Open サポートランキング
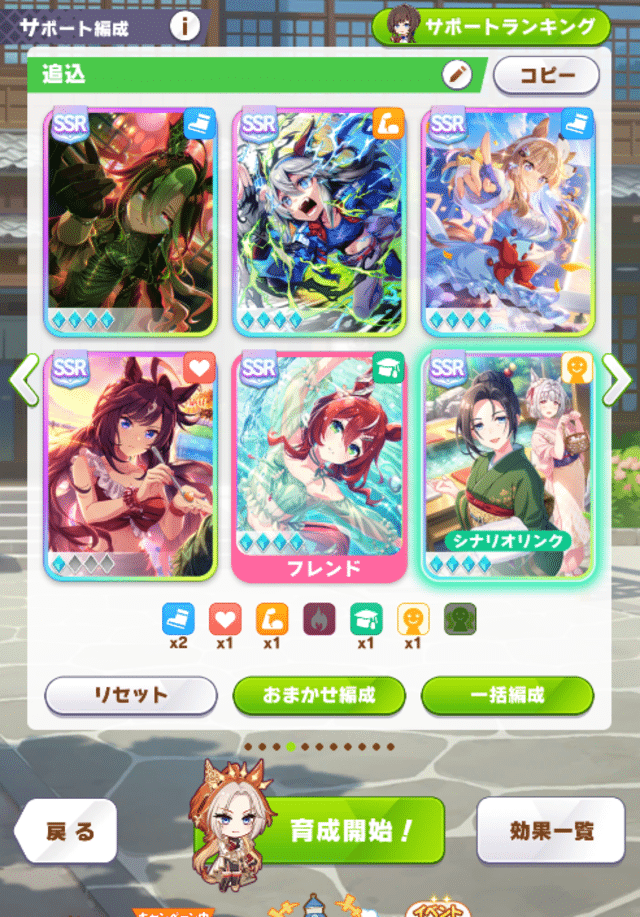 (491, 27)
